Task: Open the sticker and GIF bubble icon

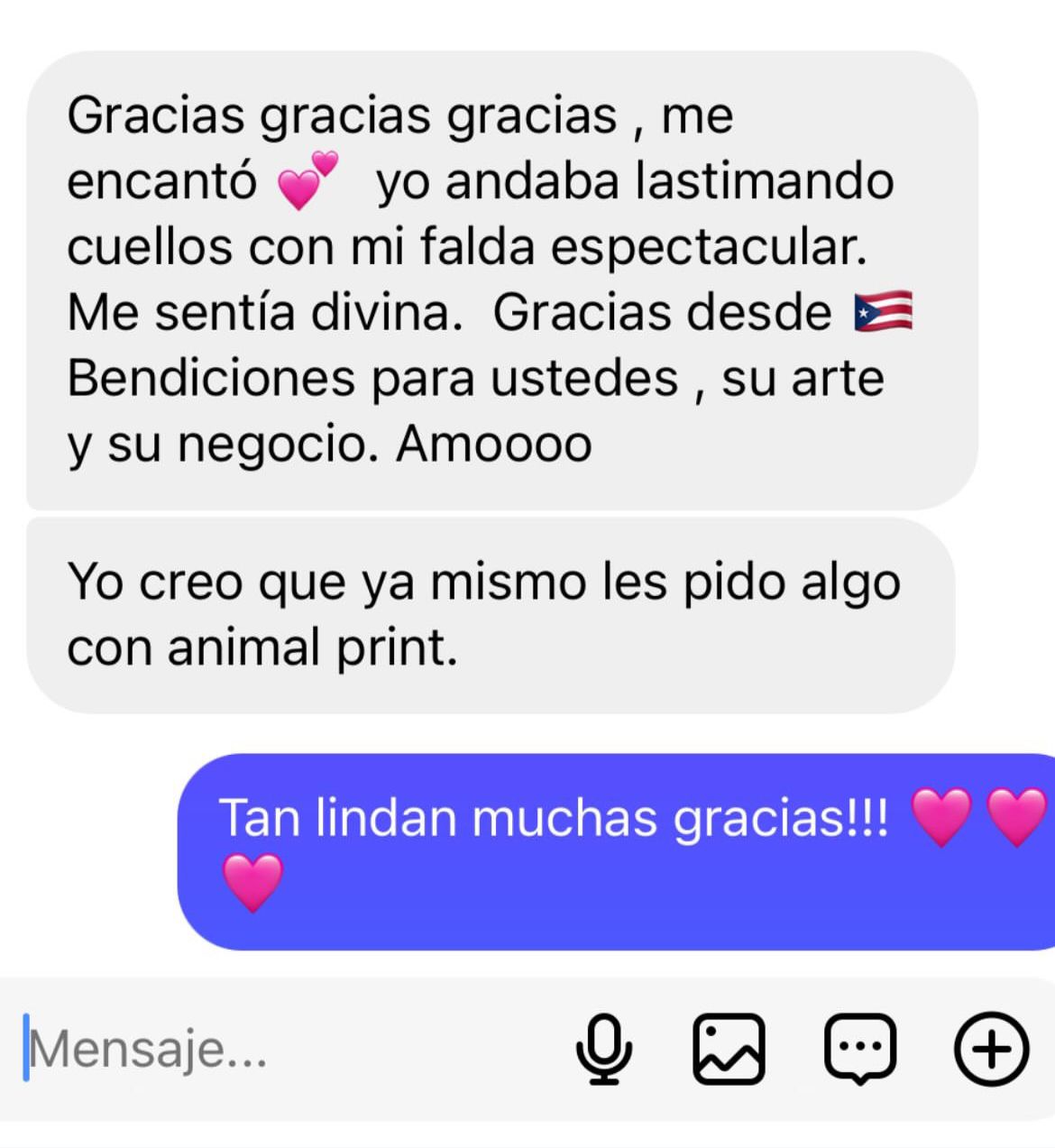Action: click(860, 1049)
